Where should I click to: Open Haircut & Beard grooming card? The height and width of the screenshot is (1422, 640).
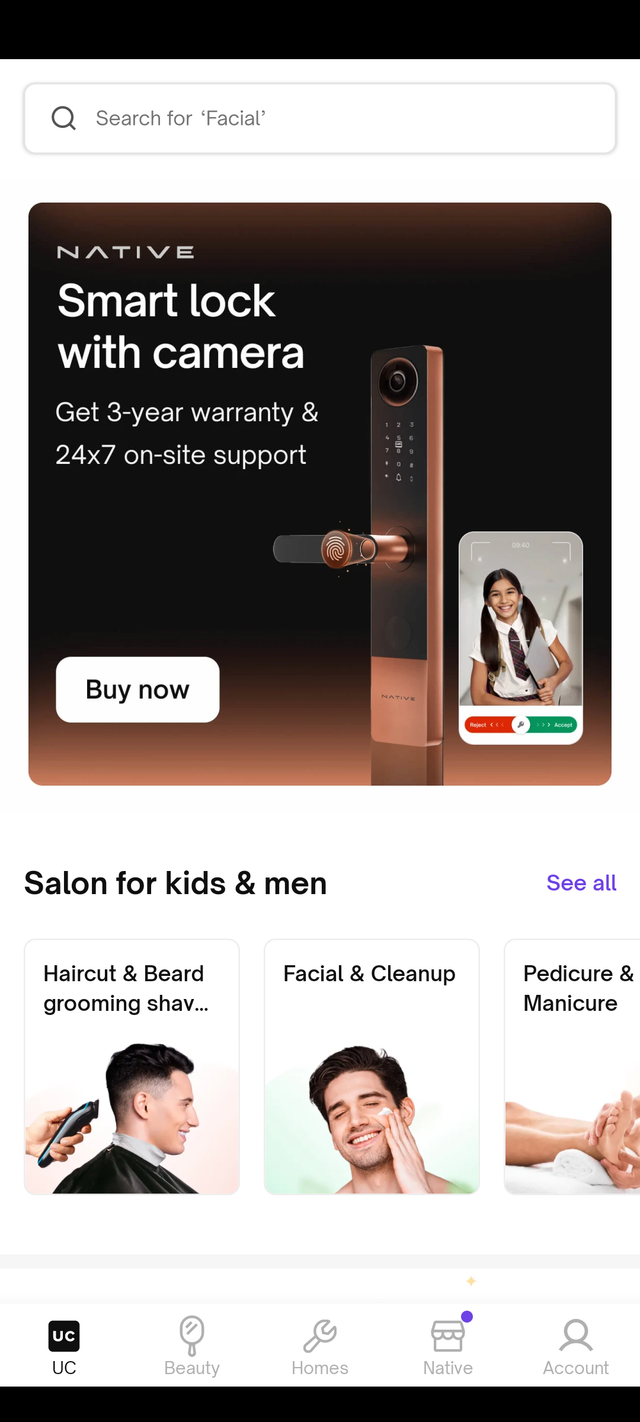pos(132,1066)
